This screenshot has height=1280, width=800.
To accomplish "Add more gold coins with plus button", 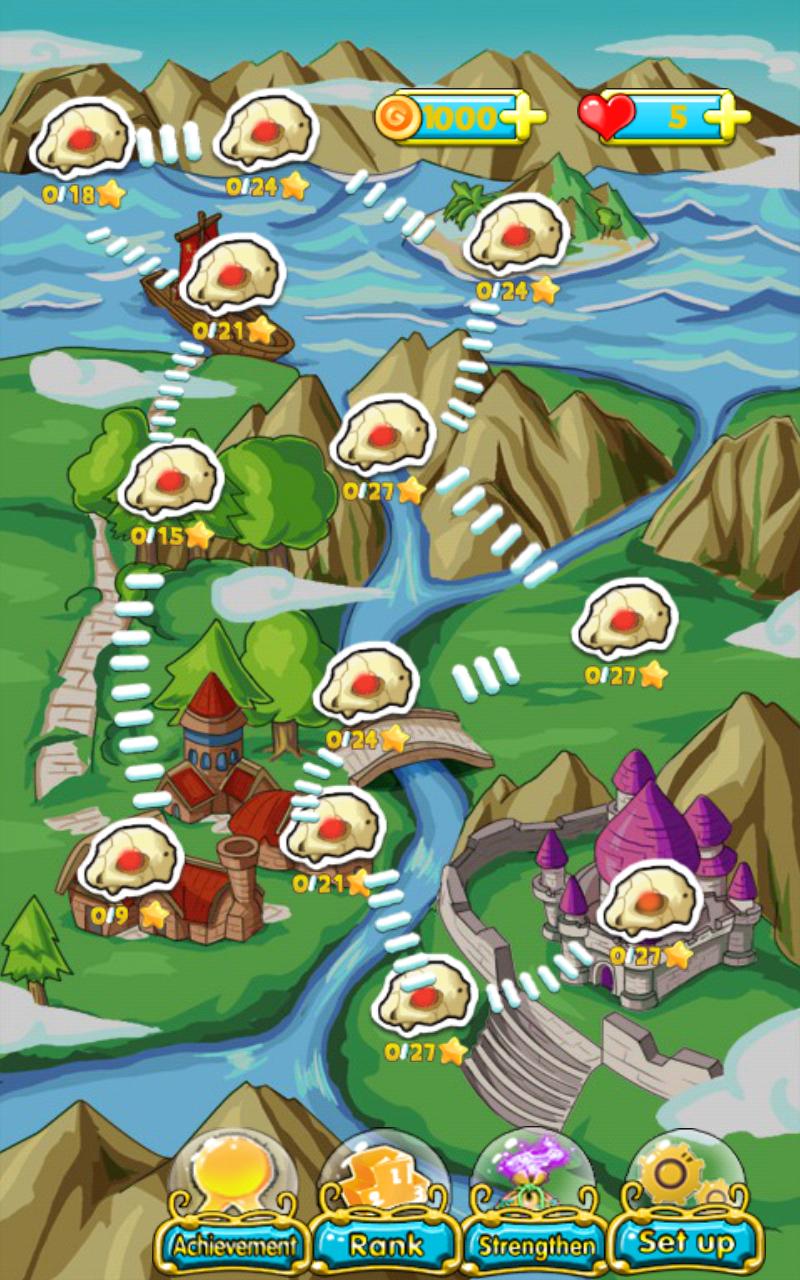I will point(522,117).
